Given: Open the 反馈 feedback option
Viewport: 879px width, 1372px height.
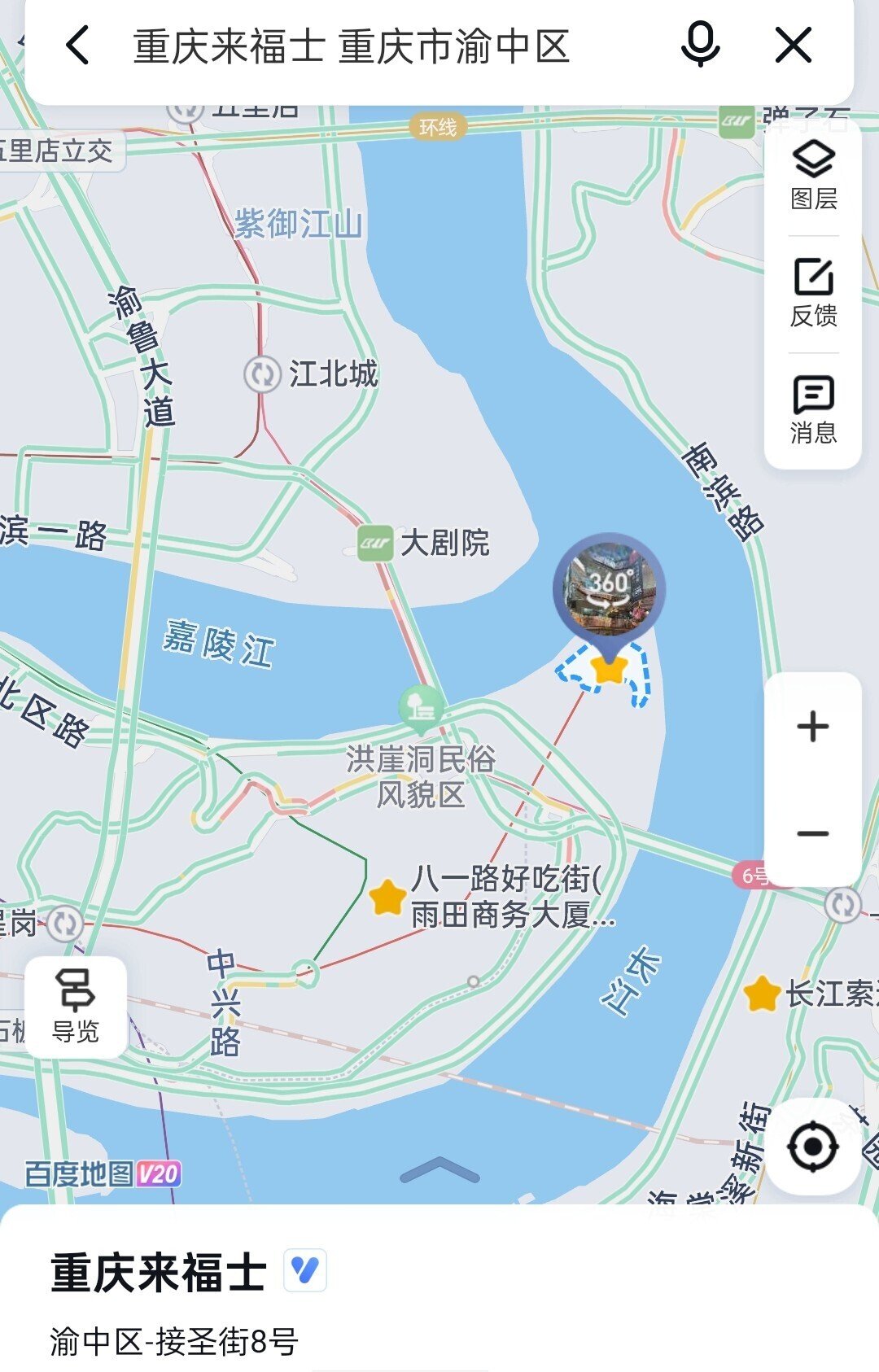Looking at the screenshot, I should pyautogui.click(x=813, y=293).
